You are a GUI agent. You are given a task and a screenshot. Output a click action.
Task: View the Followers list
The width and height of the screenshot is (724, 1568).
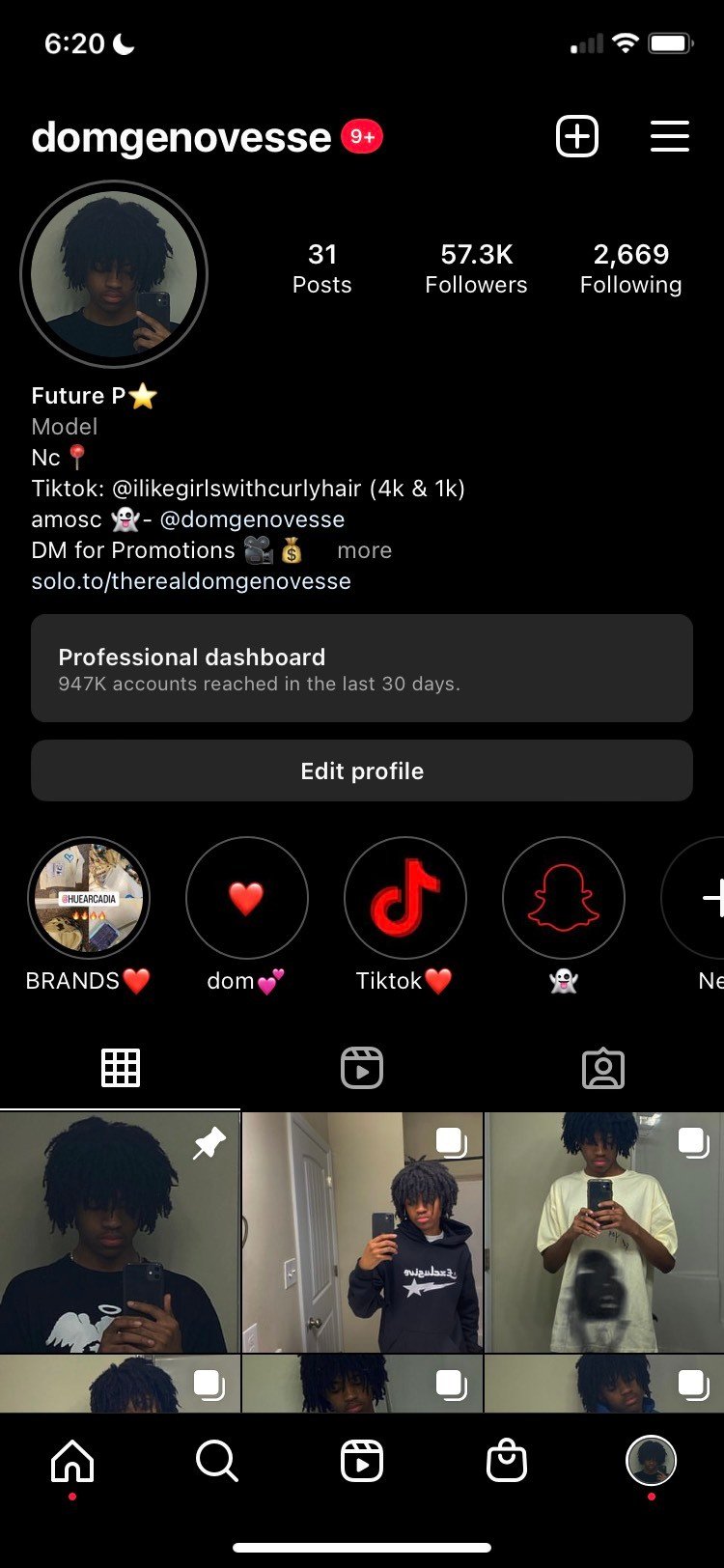pos(476,268)
